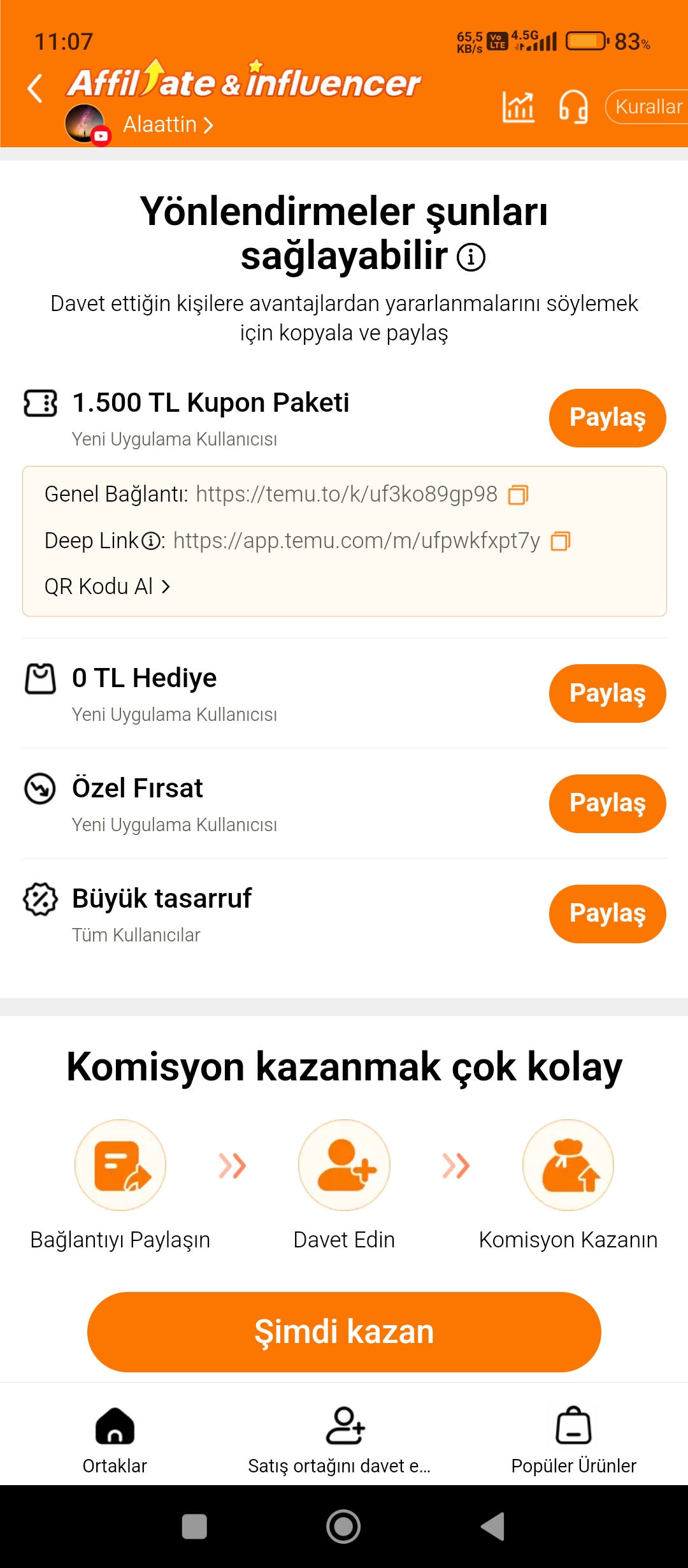
Task: Open the Kurallar rules page
Action: tap(648, 106)
